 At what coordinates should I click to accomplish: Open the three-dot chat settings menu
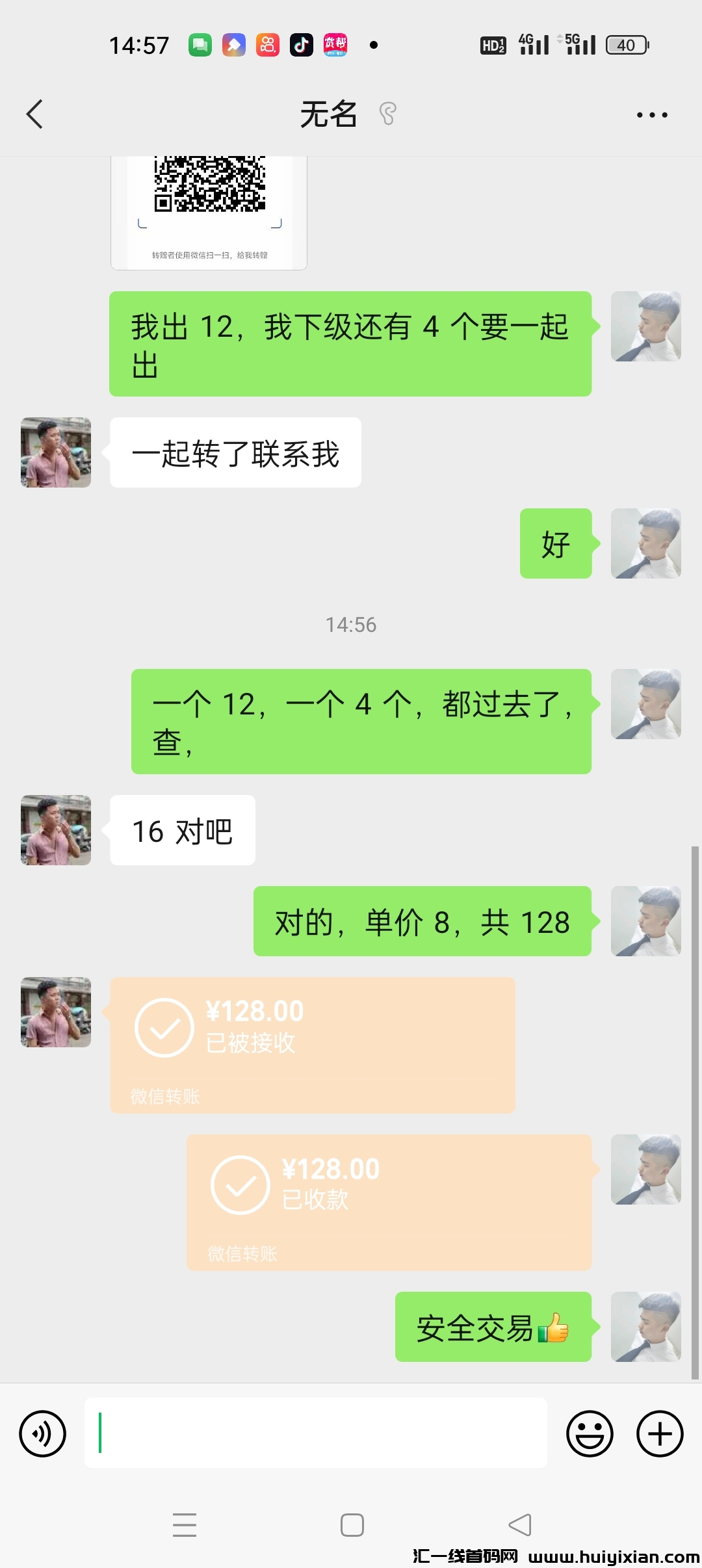[652, 114]
